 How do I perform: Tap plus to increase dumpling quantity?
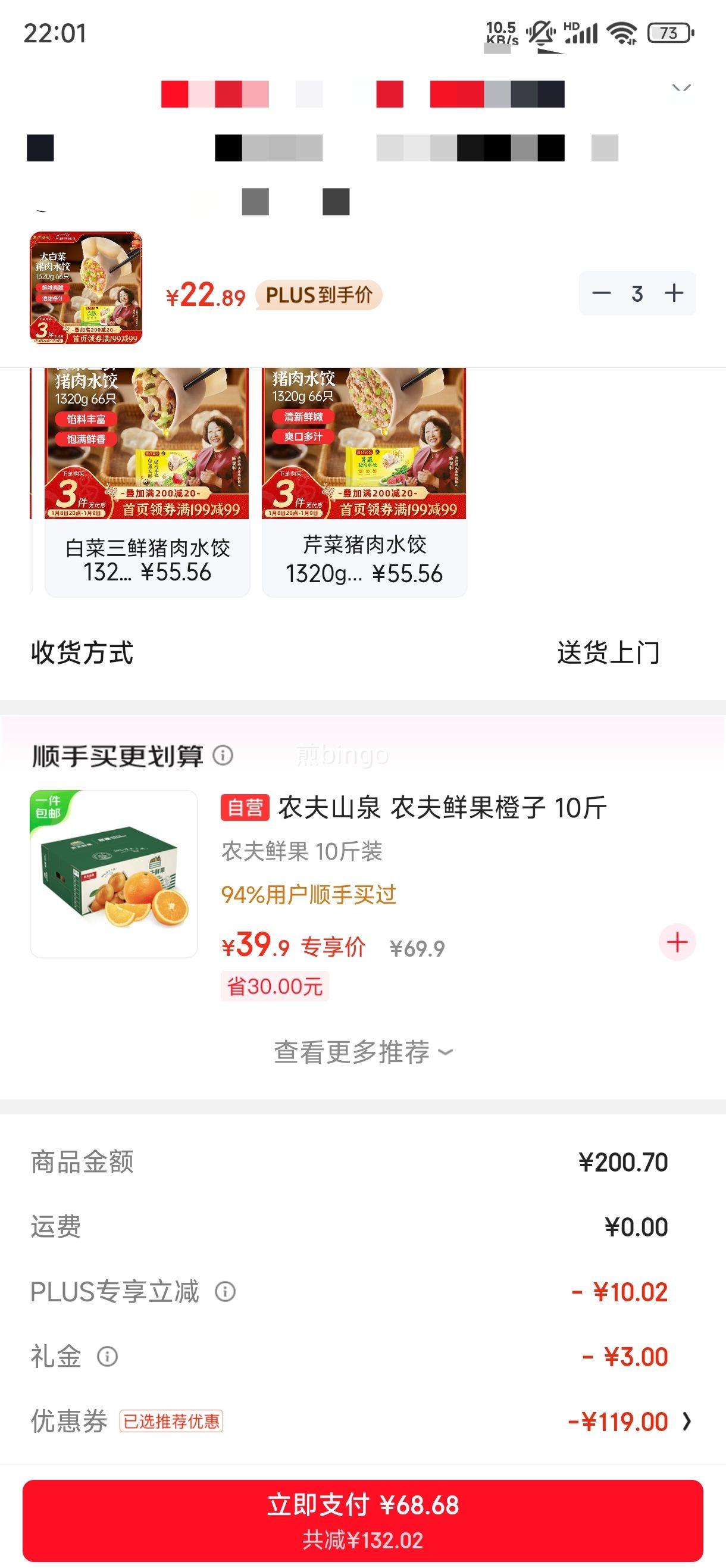click(x=674, y=293)
